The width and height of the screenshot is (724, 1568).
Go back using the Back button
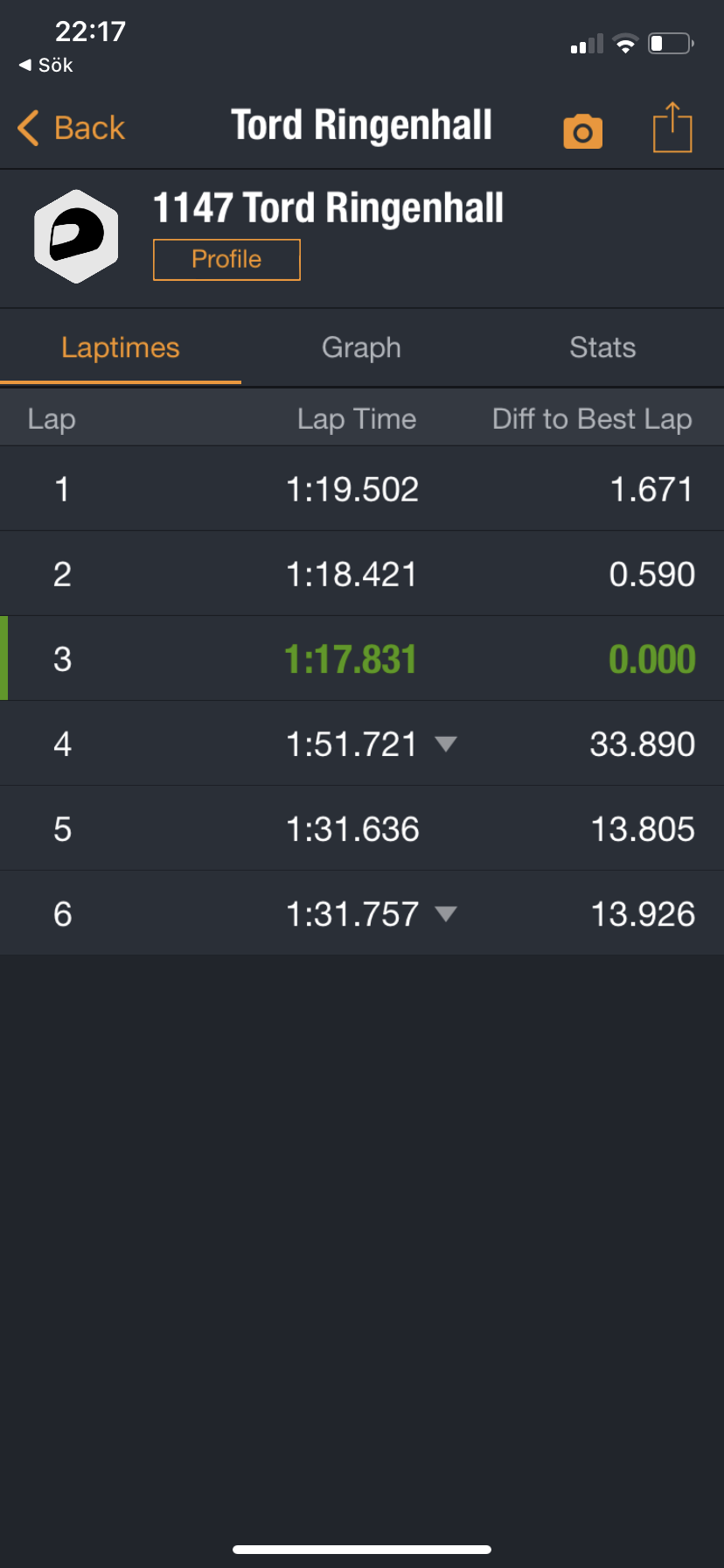click(72, 128)
